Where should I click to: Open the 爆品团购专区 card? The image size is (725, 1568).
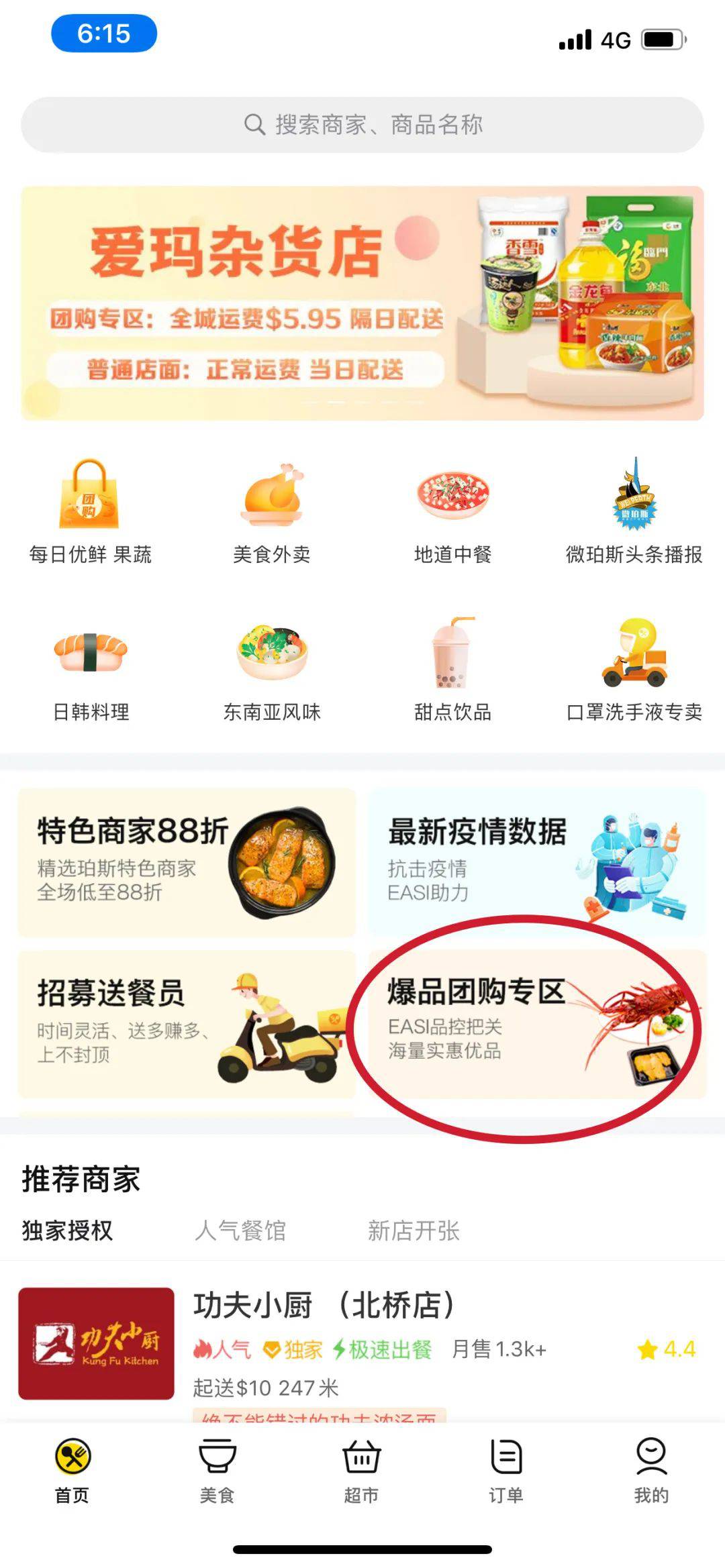(537, 1025)
